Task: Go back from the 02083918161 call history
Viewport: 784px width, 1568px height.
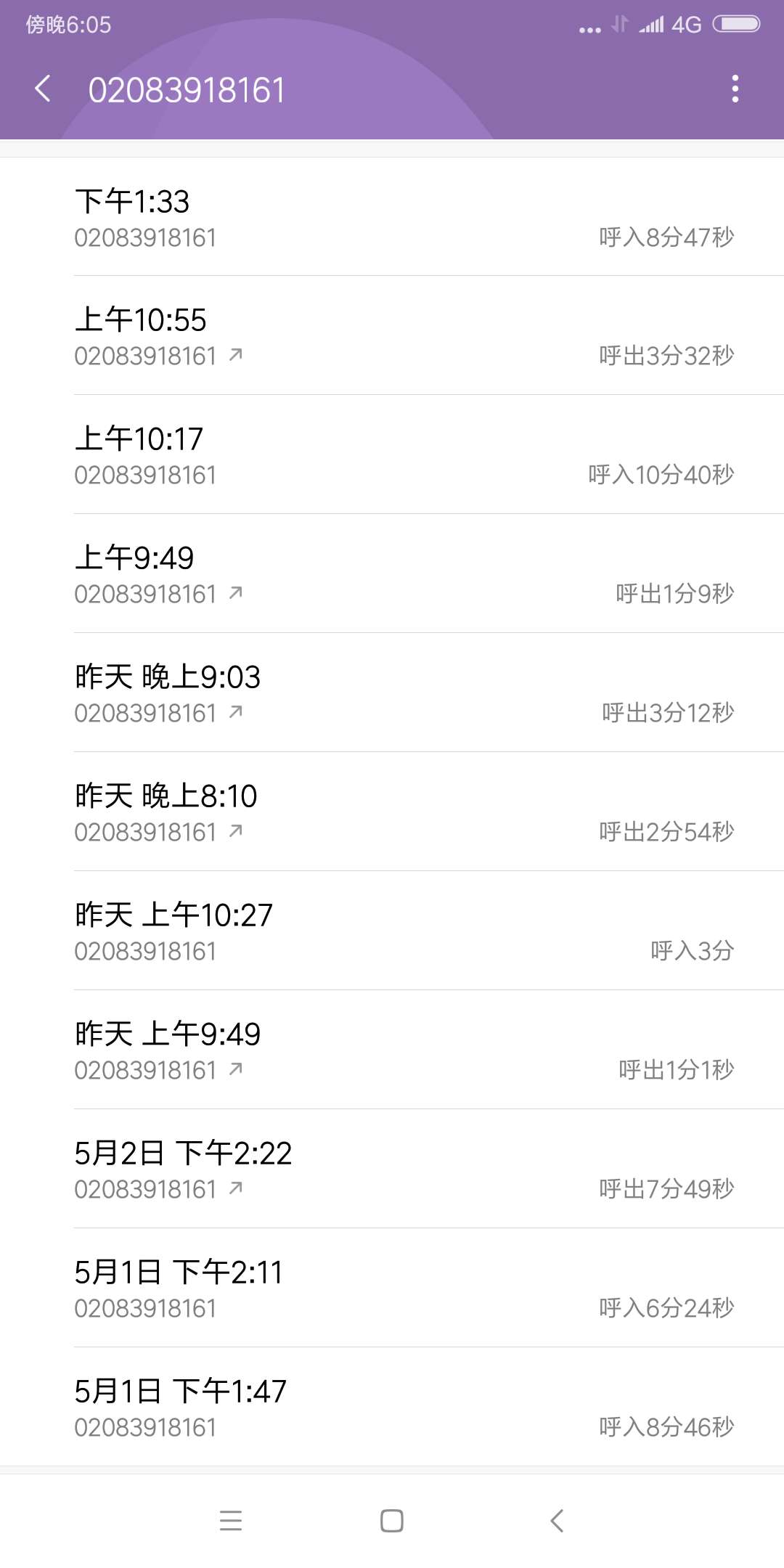Action: click(43, 89)
